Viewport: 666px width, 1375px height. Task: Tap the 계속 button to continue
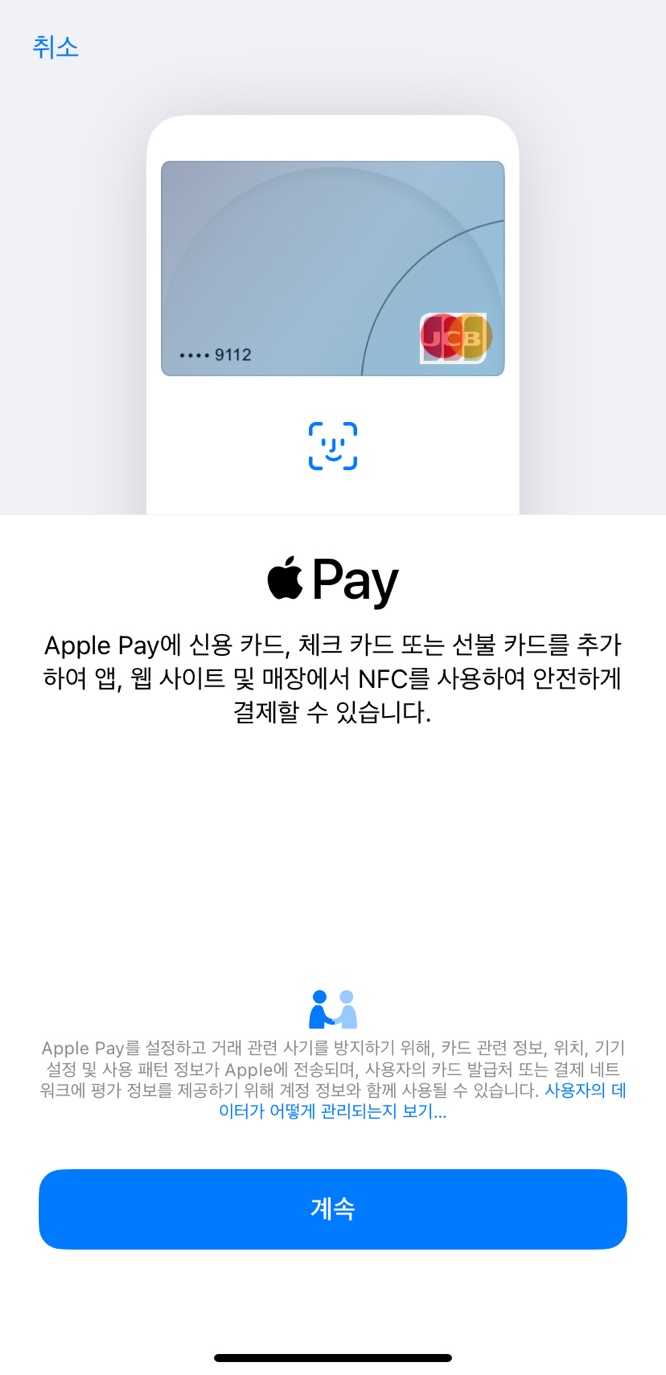[x=333, y=1209]
